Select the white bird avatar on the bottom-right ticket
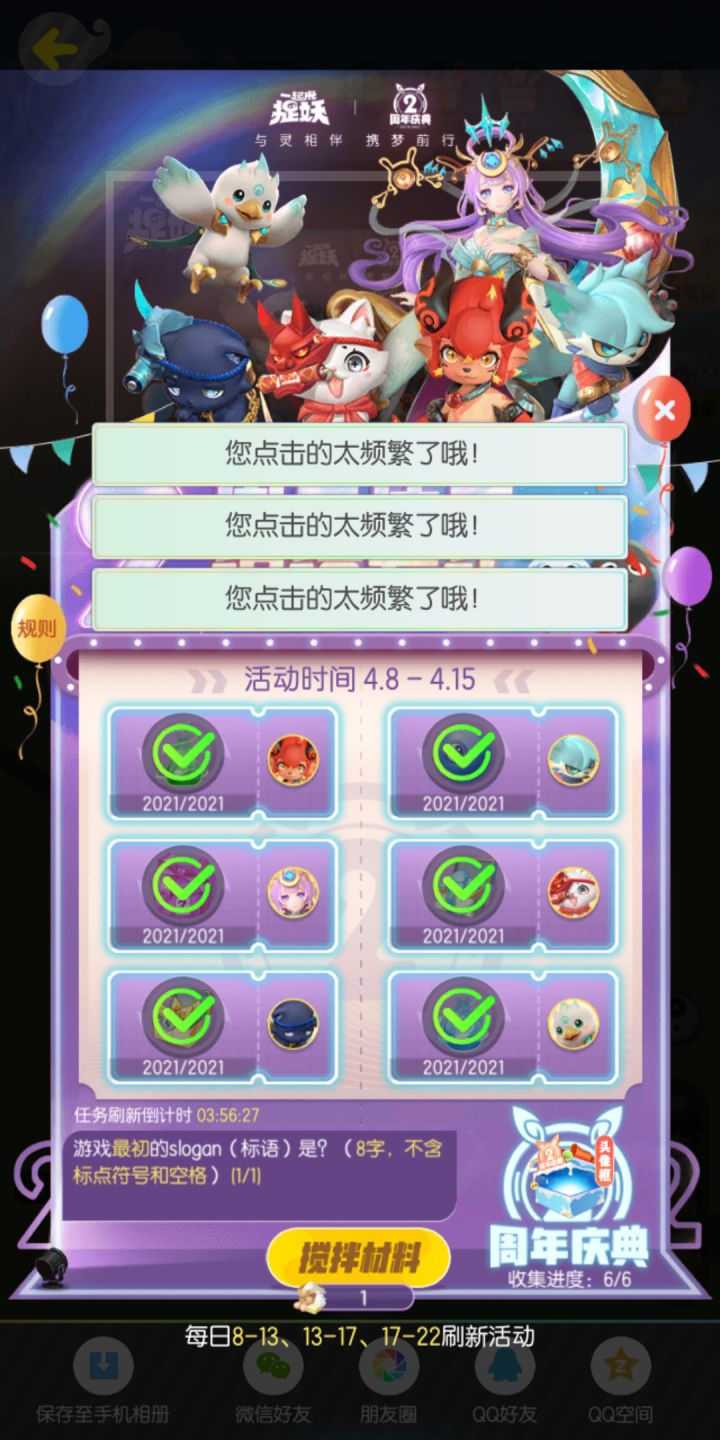 click(x=575, y=1022)
